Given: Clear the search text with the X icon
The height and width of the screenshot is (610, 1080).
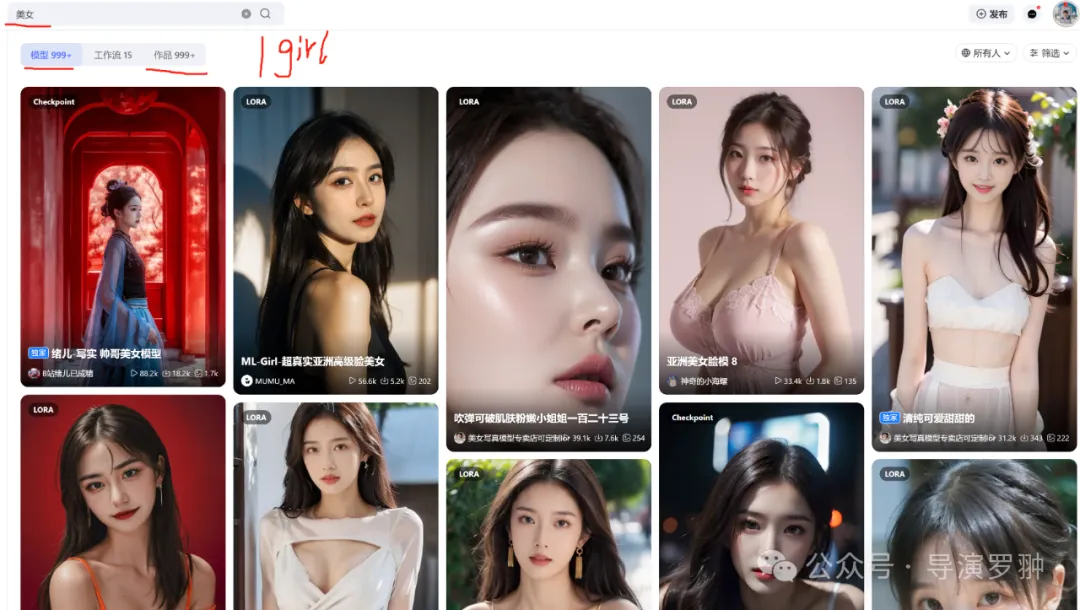Looking at the screenshot, I should tap(246, 14).
